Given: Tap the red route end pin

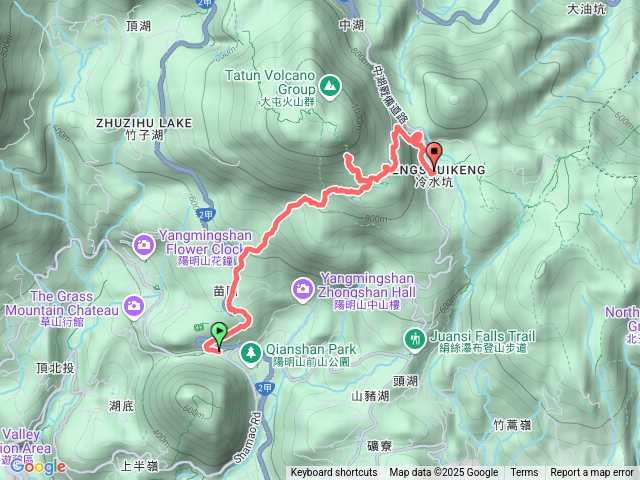Looking at the screenshot, I should tap(434, 155).
